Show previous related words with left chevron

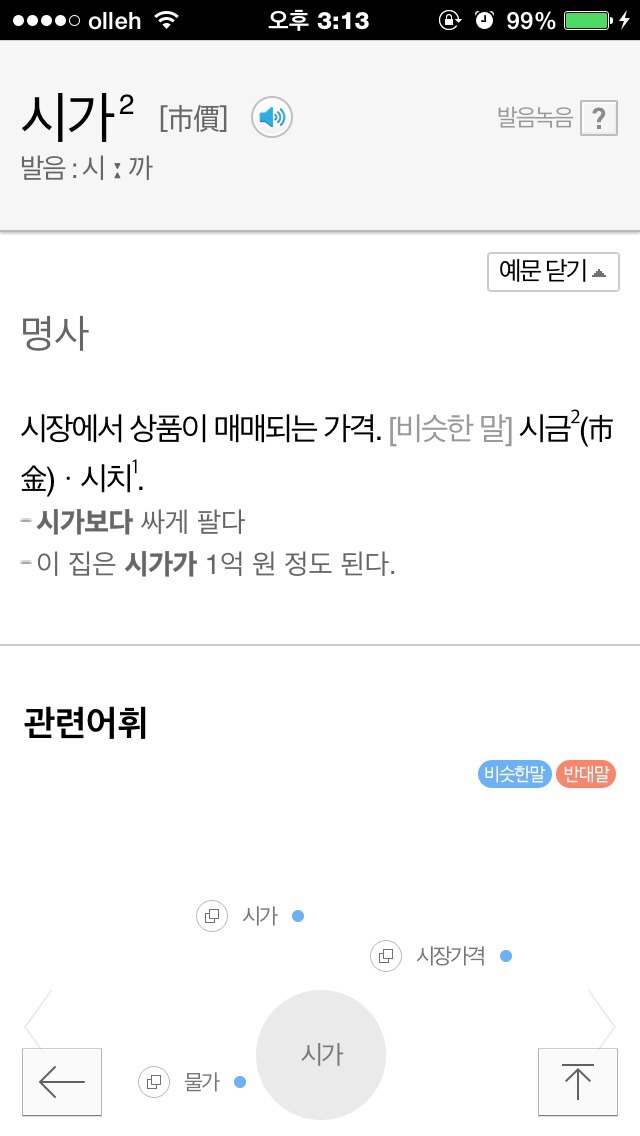click(36, 1017)
